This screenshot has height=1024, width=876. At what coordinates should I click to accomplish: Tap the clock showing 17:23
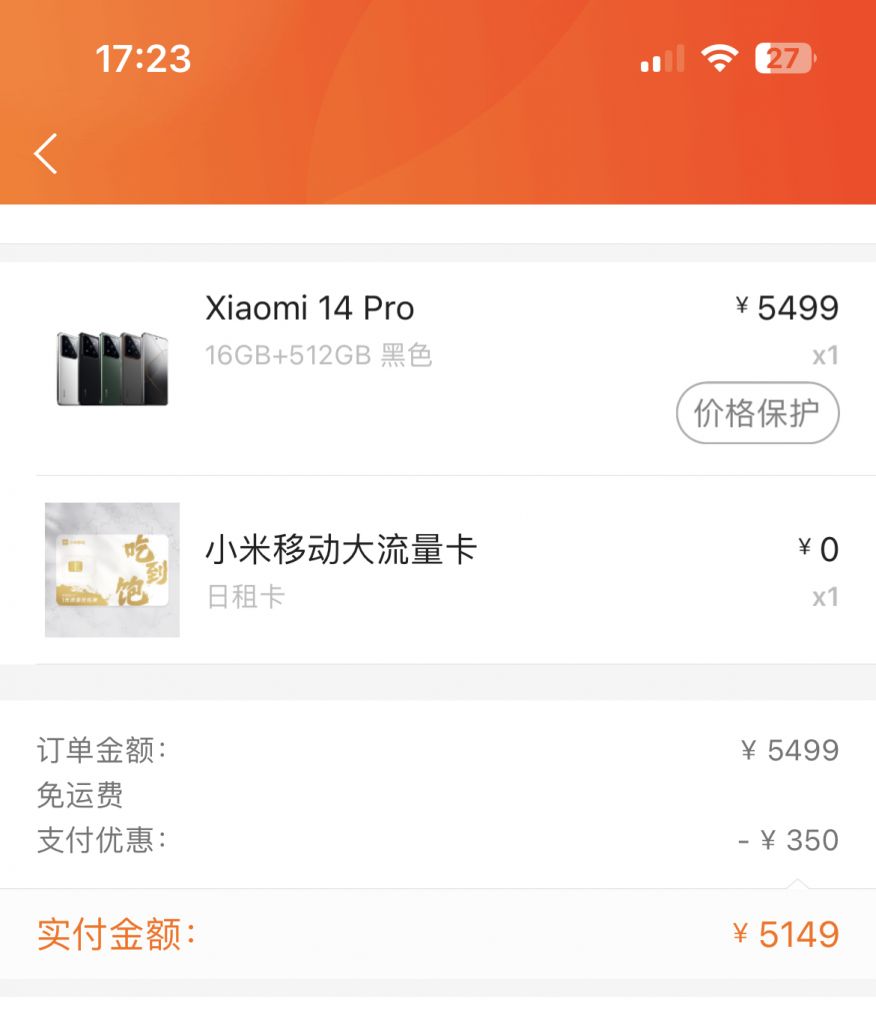click(x=143, y=59)
